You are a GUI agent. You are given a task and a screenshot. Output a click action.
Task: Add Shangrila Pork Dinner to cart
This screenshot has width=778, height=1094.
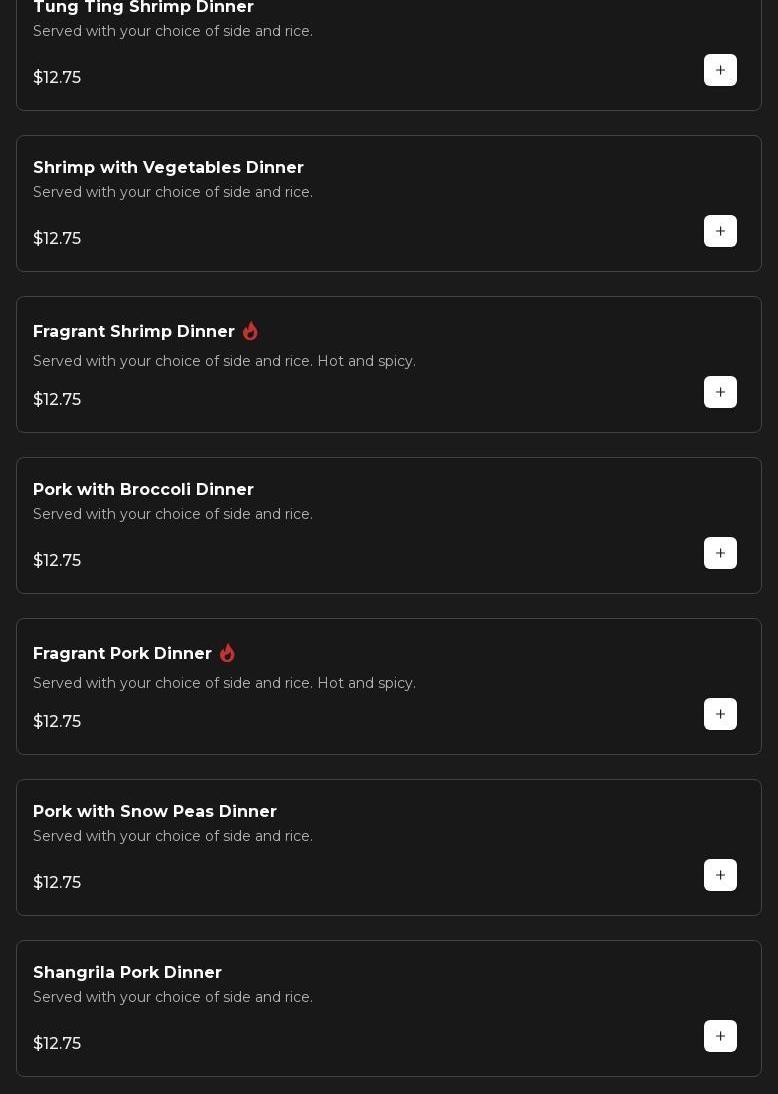720,1036
